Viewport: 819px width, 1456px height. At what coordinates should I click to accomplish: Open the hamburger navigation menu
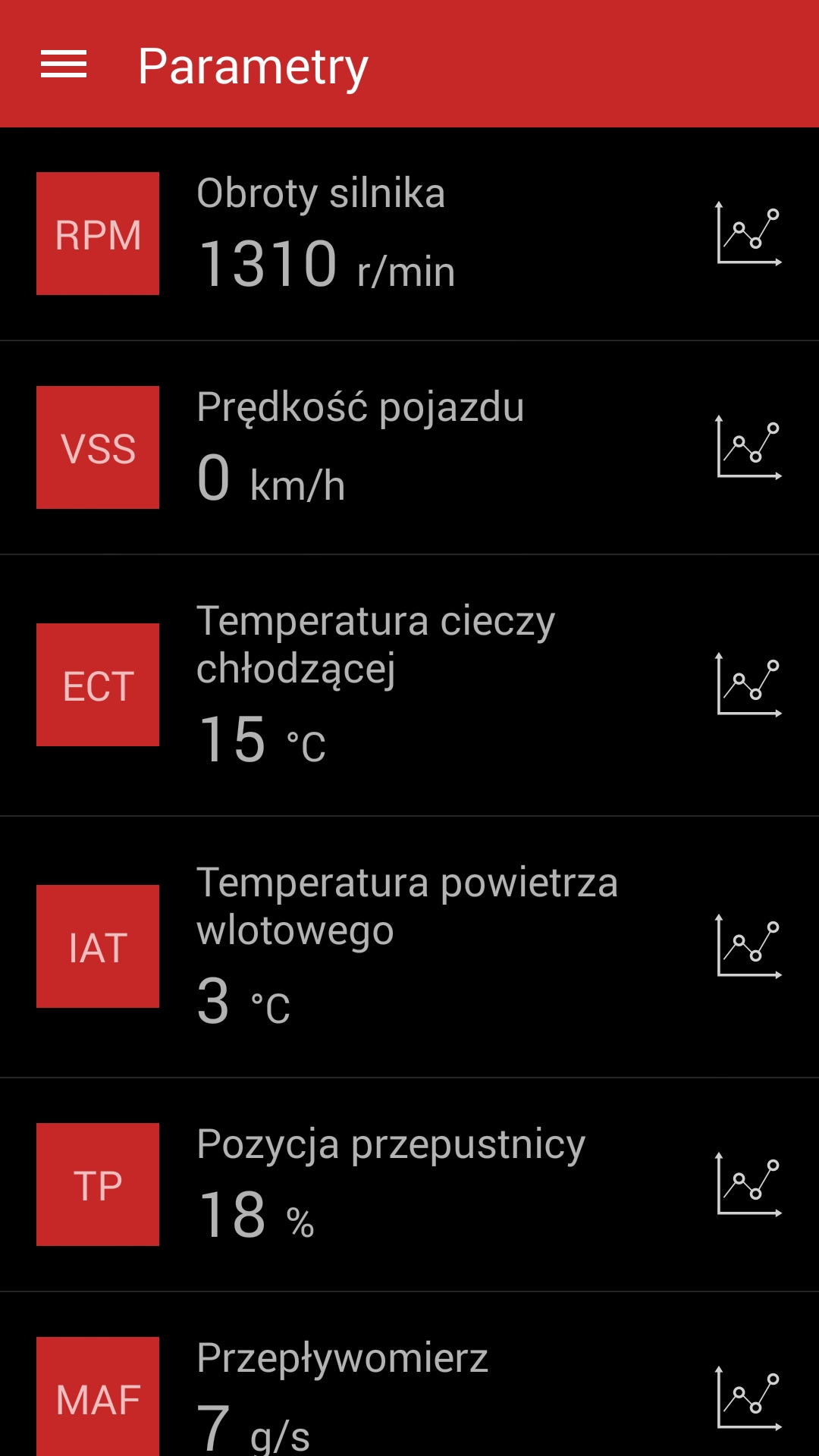point(64,64)
